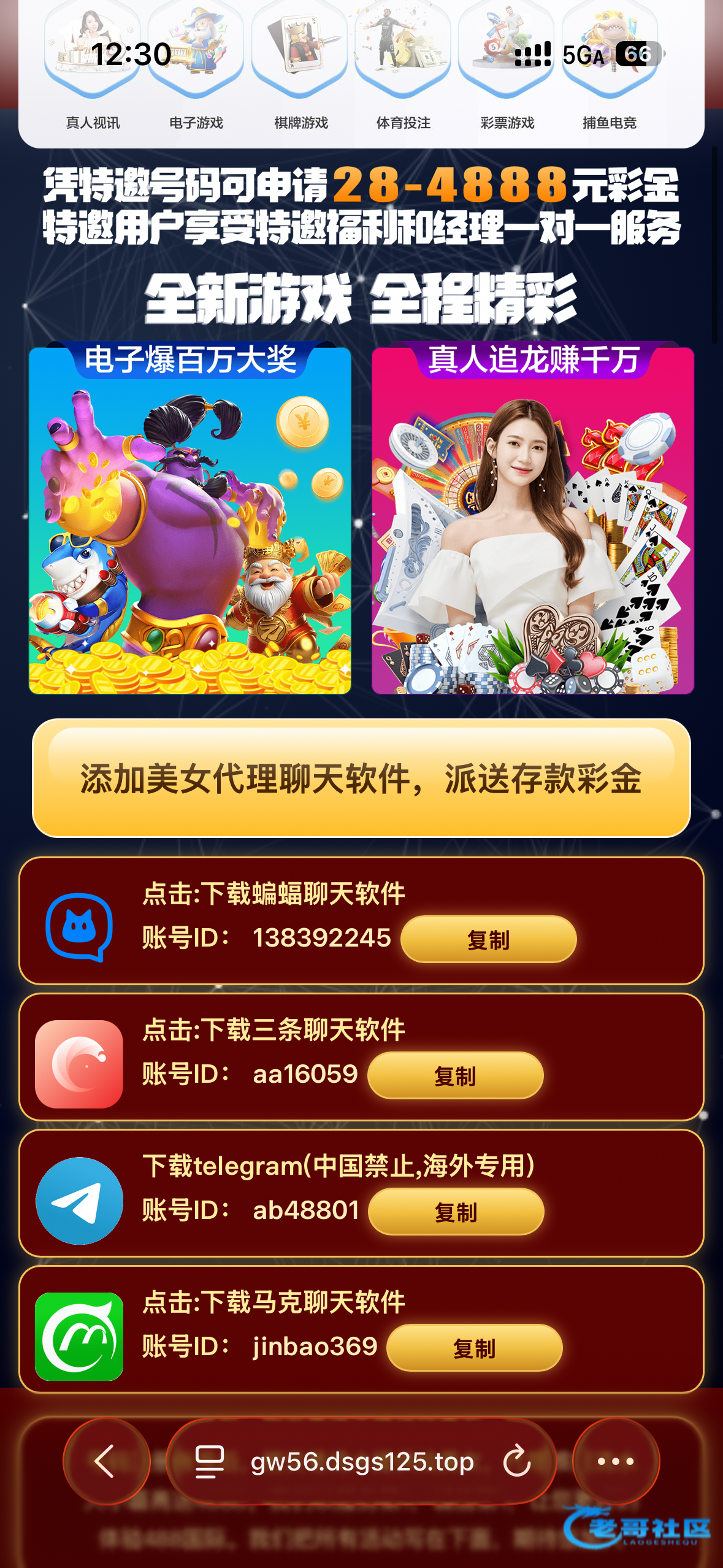Image resolution: width=723 pixels, height=1568 pixels.
Task: Copy Telegram ID ab48801
Action: (x=456, y=1212)
